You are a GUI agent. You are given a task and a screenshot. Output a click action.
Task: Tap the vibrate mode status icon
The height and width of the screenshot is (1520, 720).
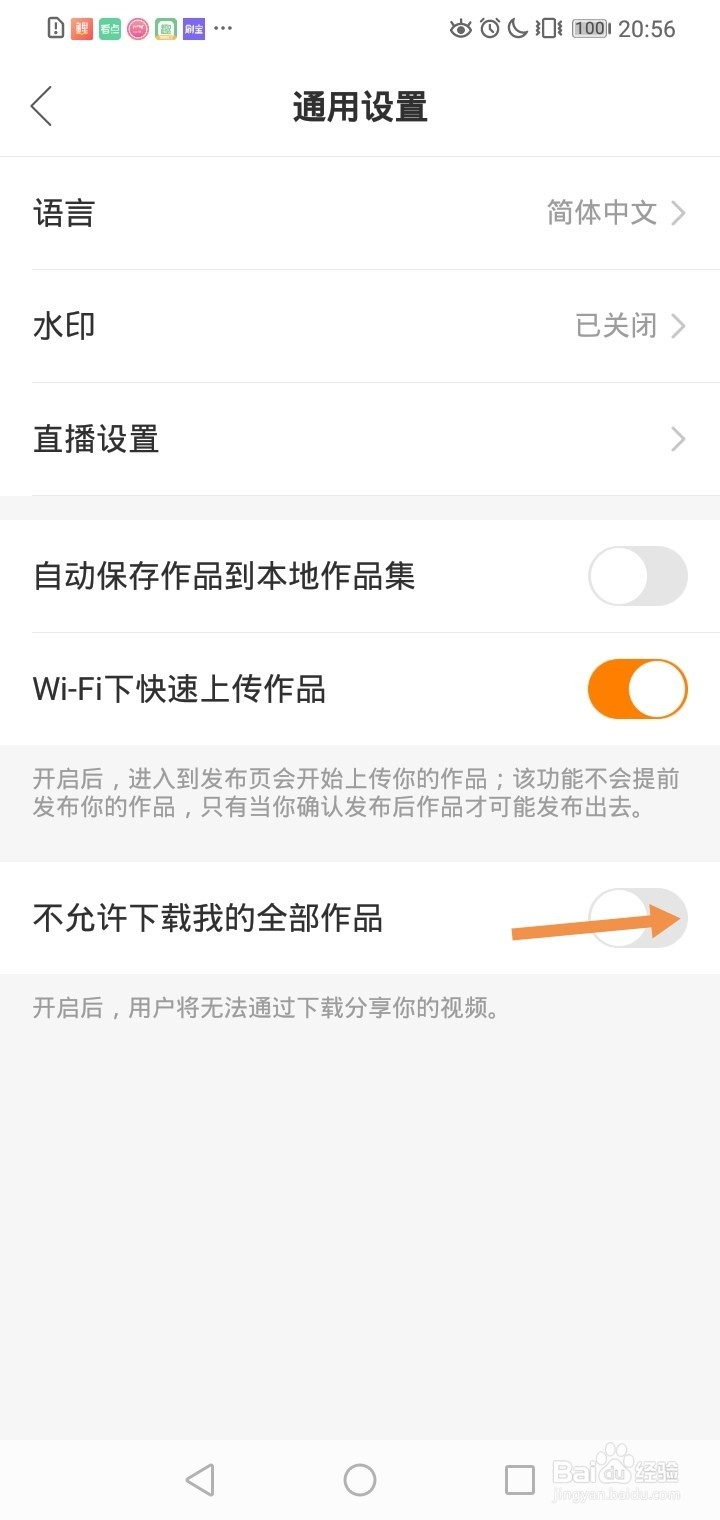547,29
